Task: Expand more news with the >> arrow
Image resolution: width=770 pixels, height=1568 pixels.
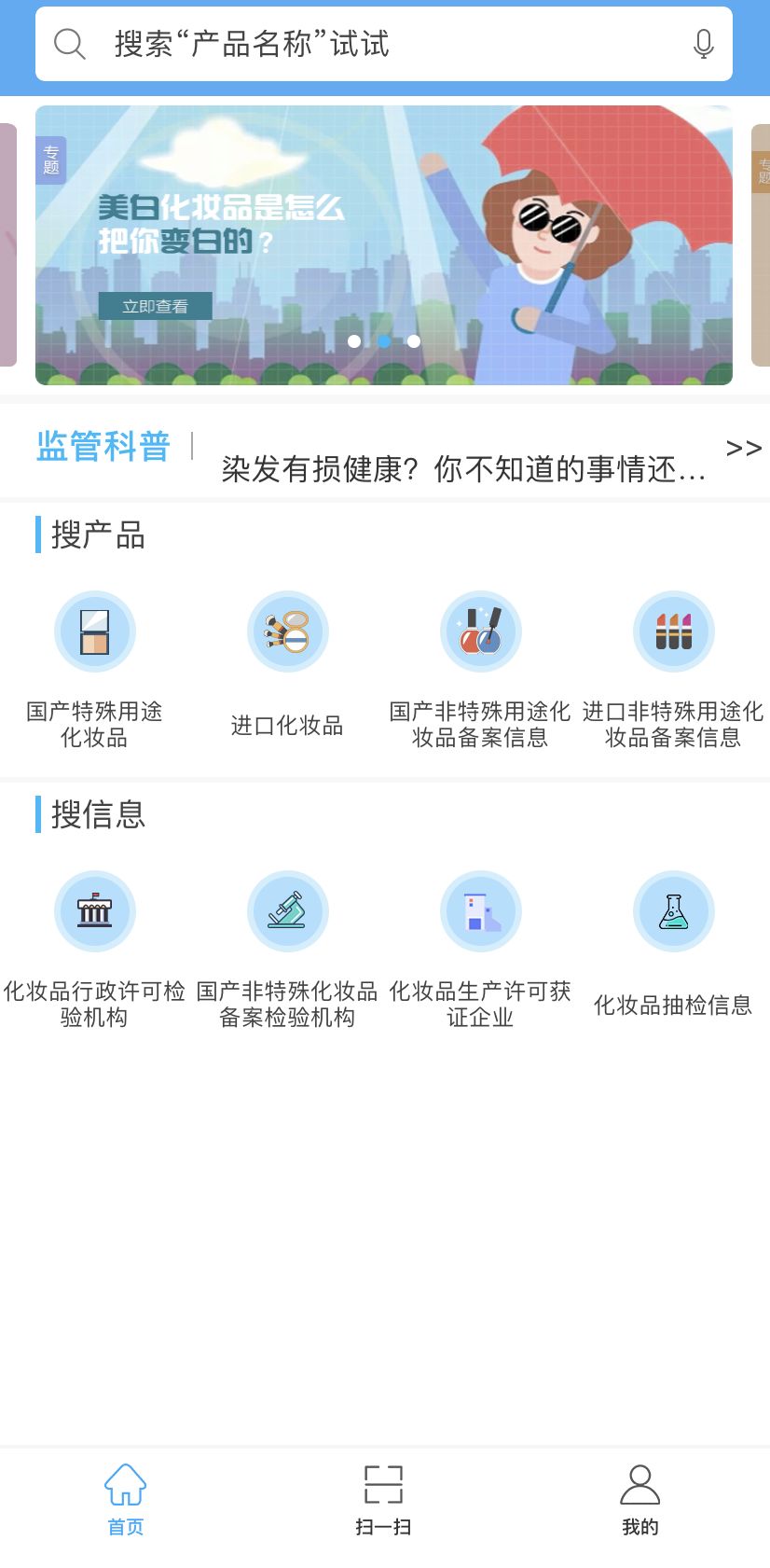Action: tap(743, 448)
